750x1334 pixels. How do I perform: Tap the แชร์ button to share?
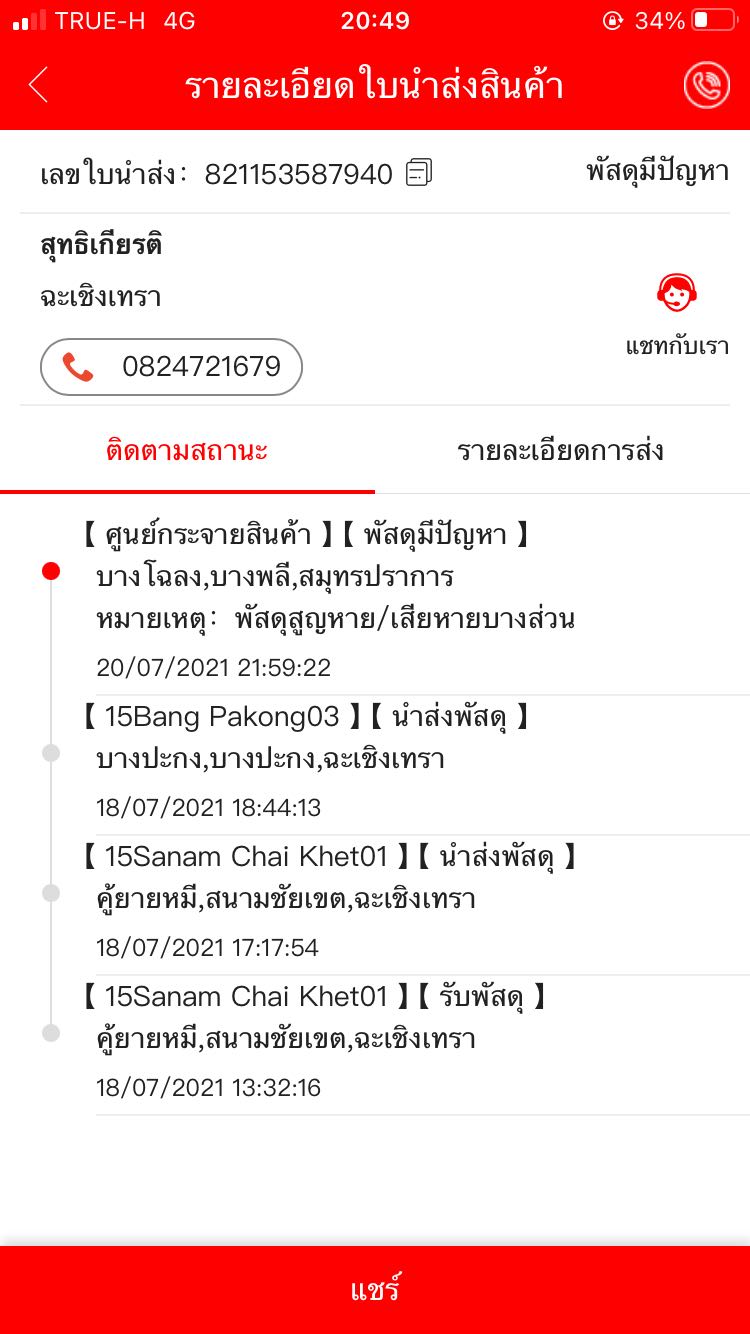tap(375, 1289)
